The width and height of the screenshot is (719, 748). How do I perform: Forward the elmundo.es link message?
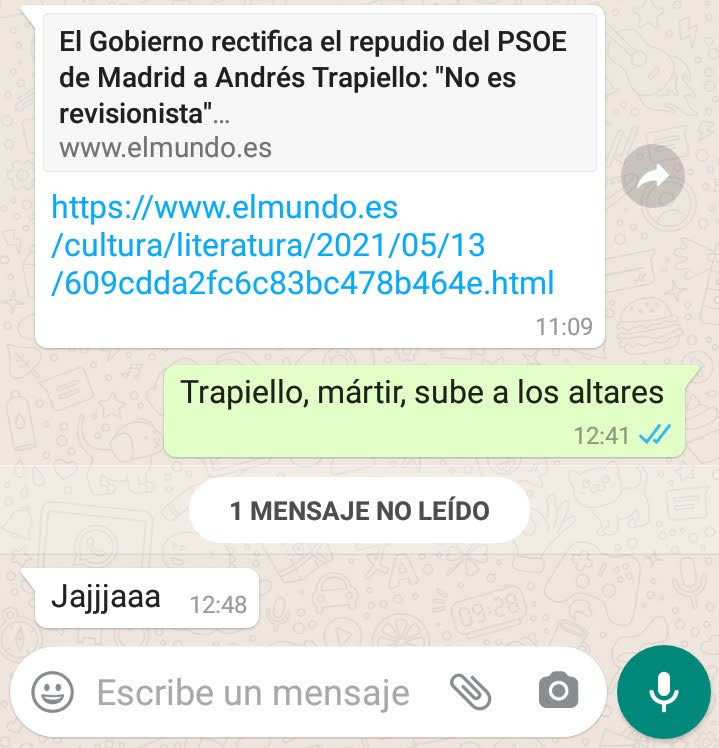coord(652,178)
